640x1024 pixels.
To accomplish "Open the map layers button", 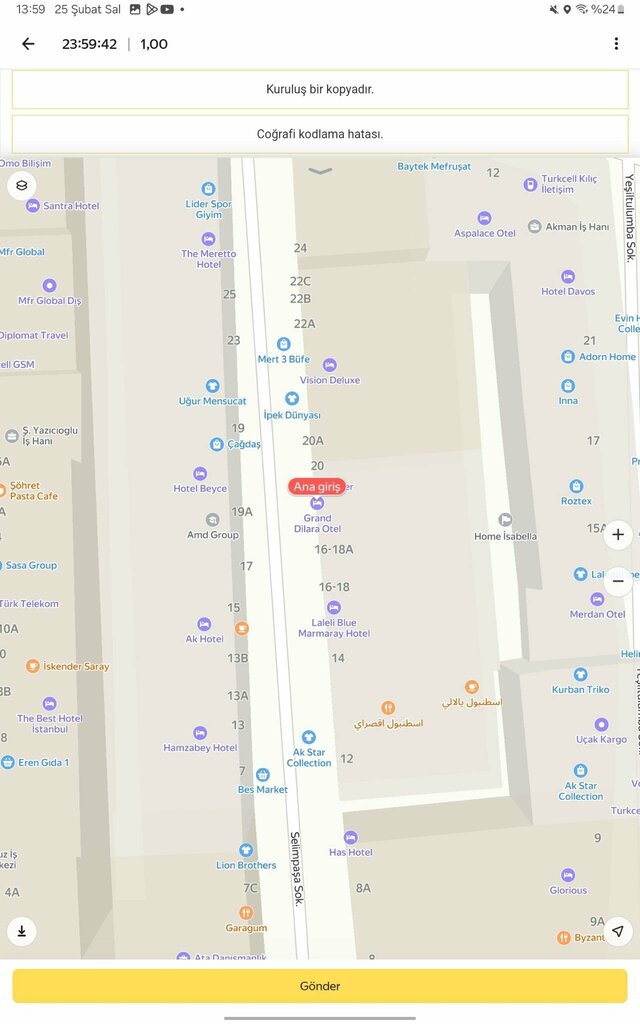I will tap(22, 185).
